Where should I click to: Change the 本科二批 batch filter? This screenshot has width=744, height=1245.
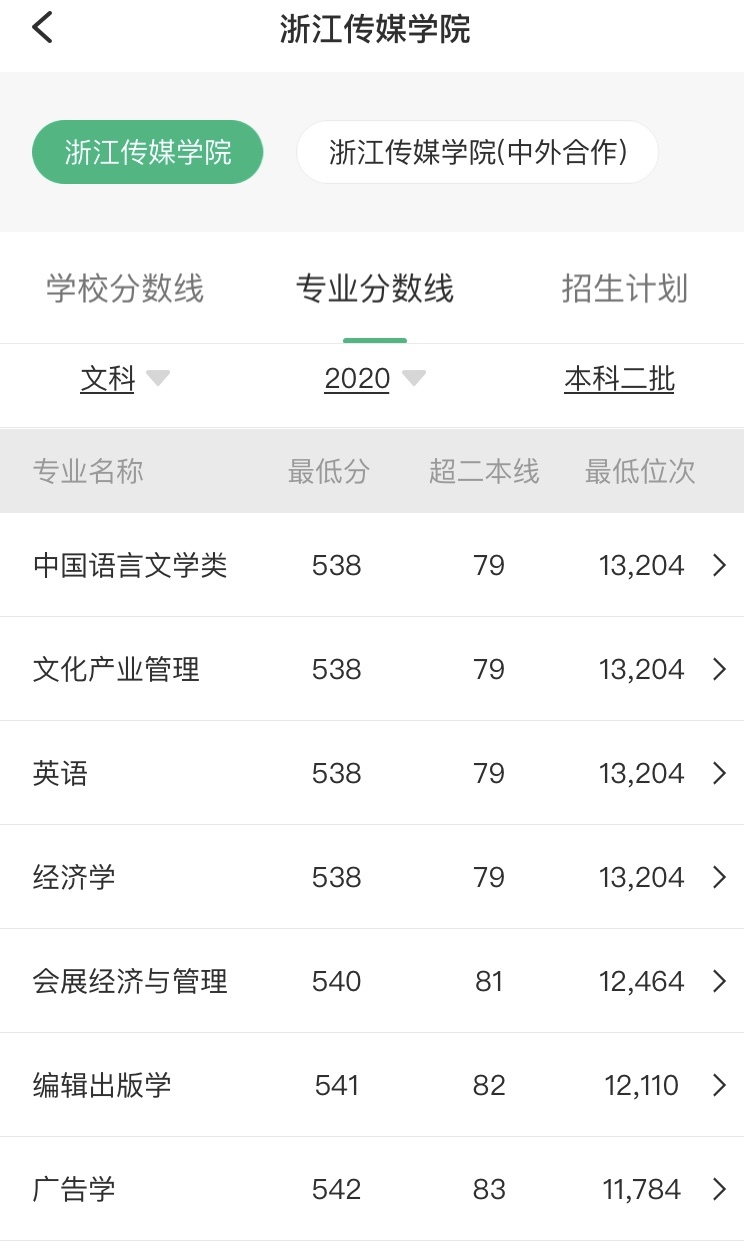pyautogui.click(x=619, y=379)
